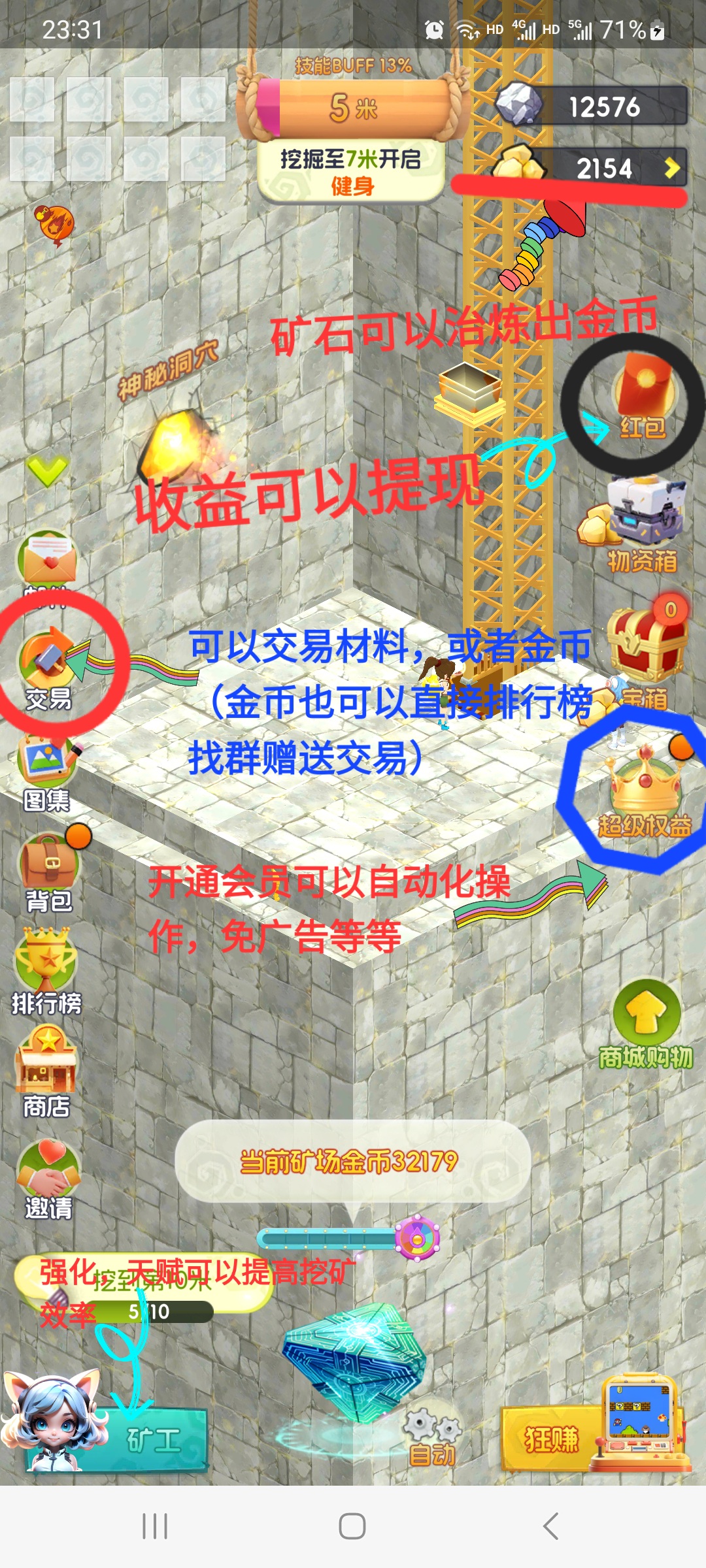Open gold coin balance arrow

click(x=671, y=169)
